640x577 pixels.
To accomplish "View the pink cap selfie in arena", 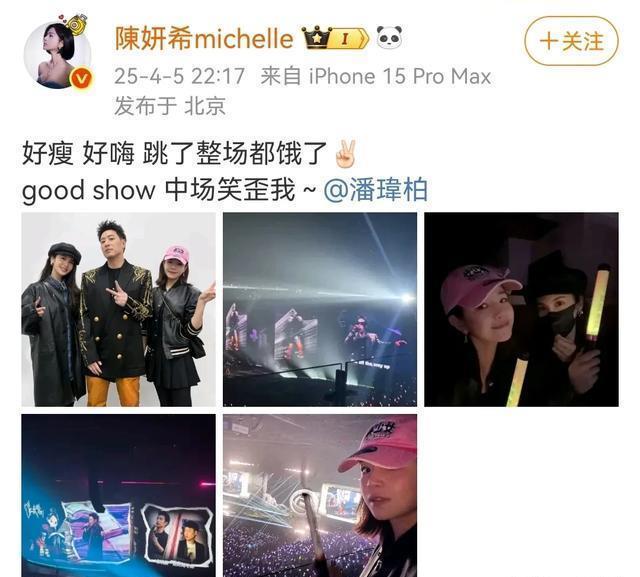I will [x=320, y=495].
